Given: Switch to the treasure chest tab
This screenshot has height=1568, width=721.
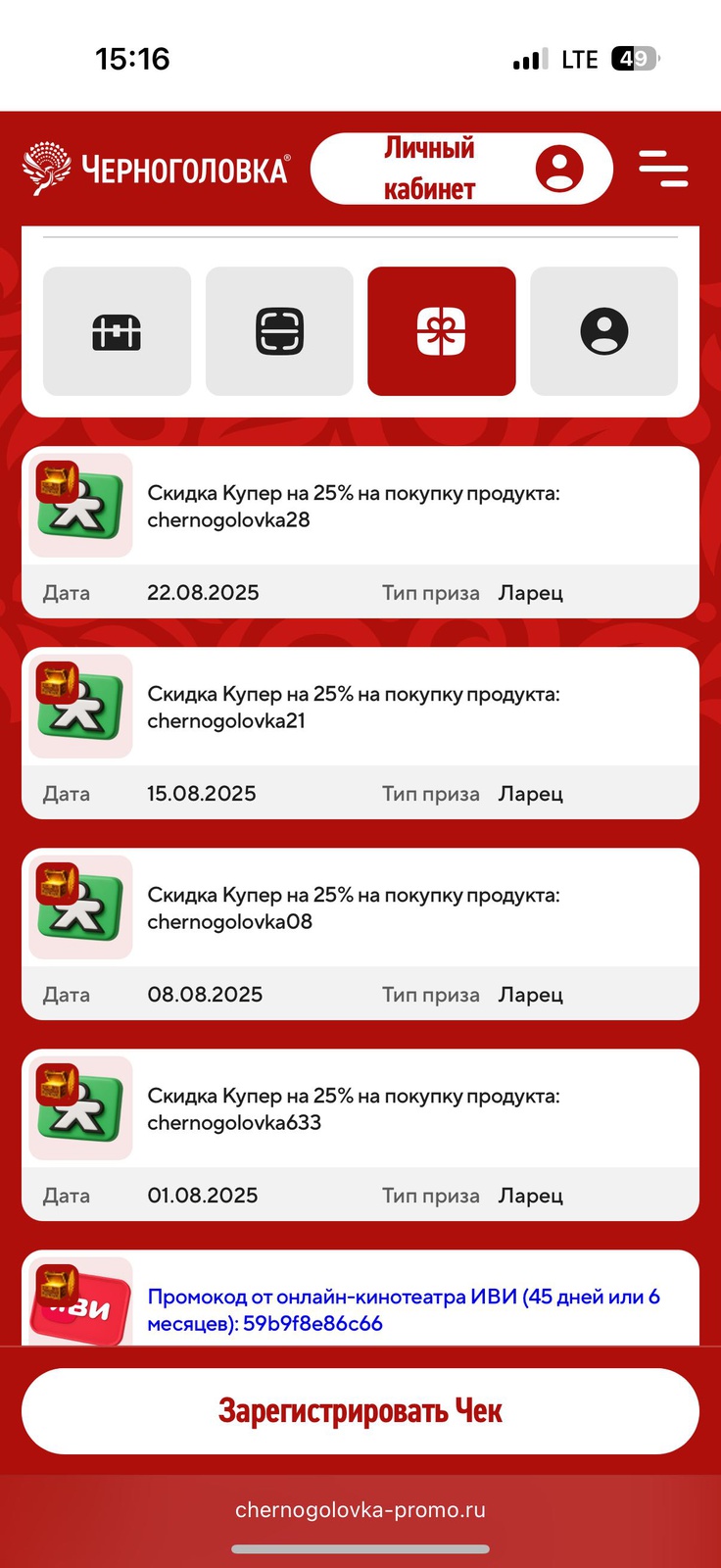Looking at the screenshot, I should [x=117, y=331].
